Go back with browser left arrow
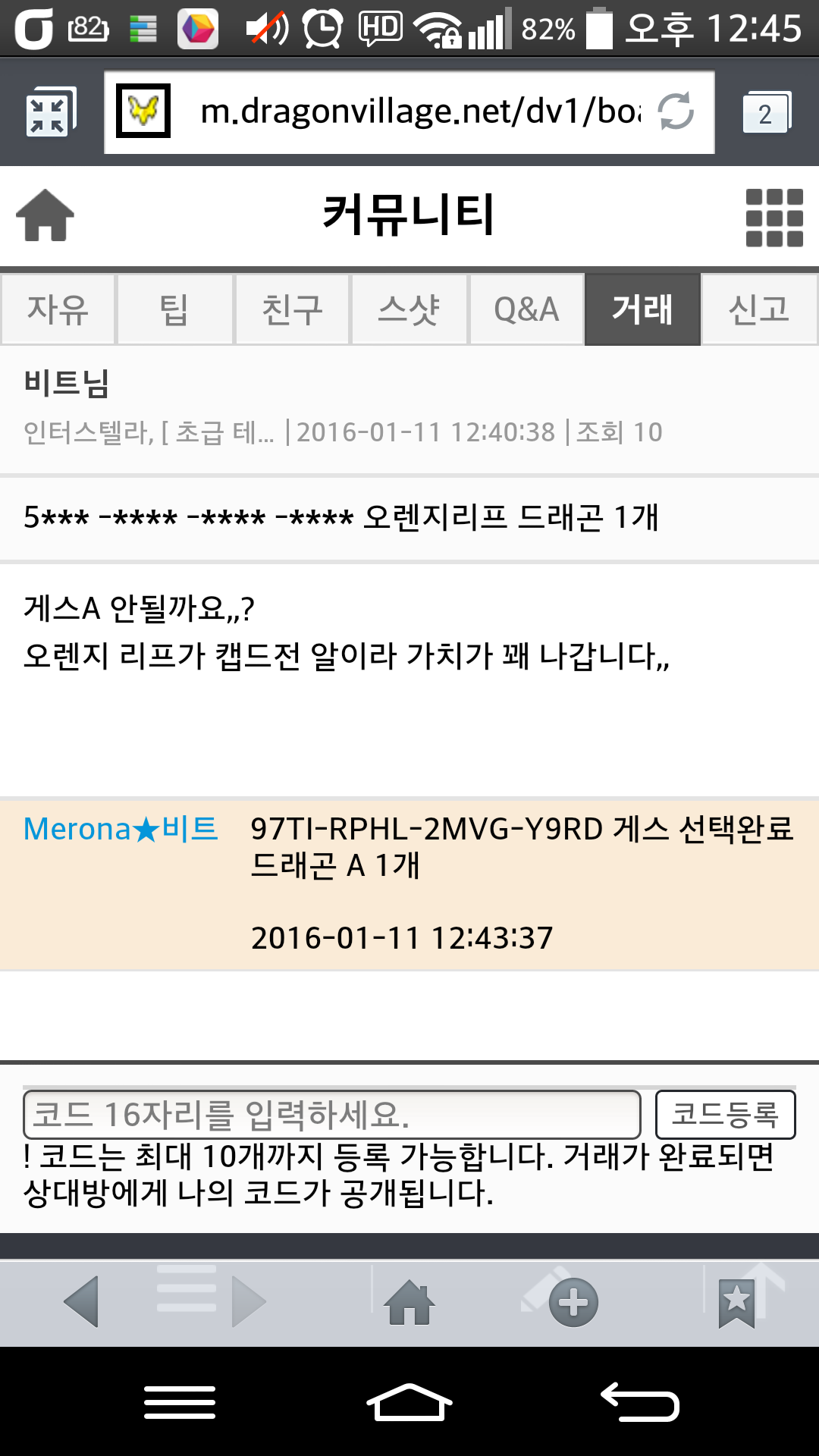Image resolution: width=819 pixels, height=1456 pixels. click(82, 1302)
